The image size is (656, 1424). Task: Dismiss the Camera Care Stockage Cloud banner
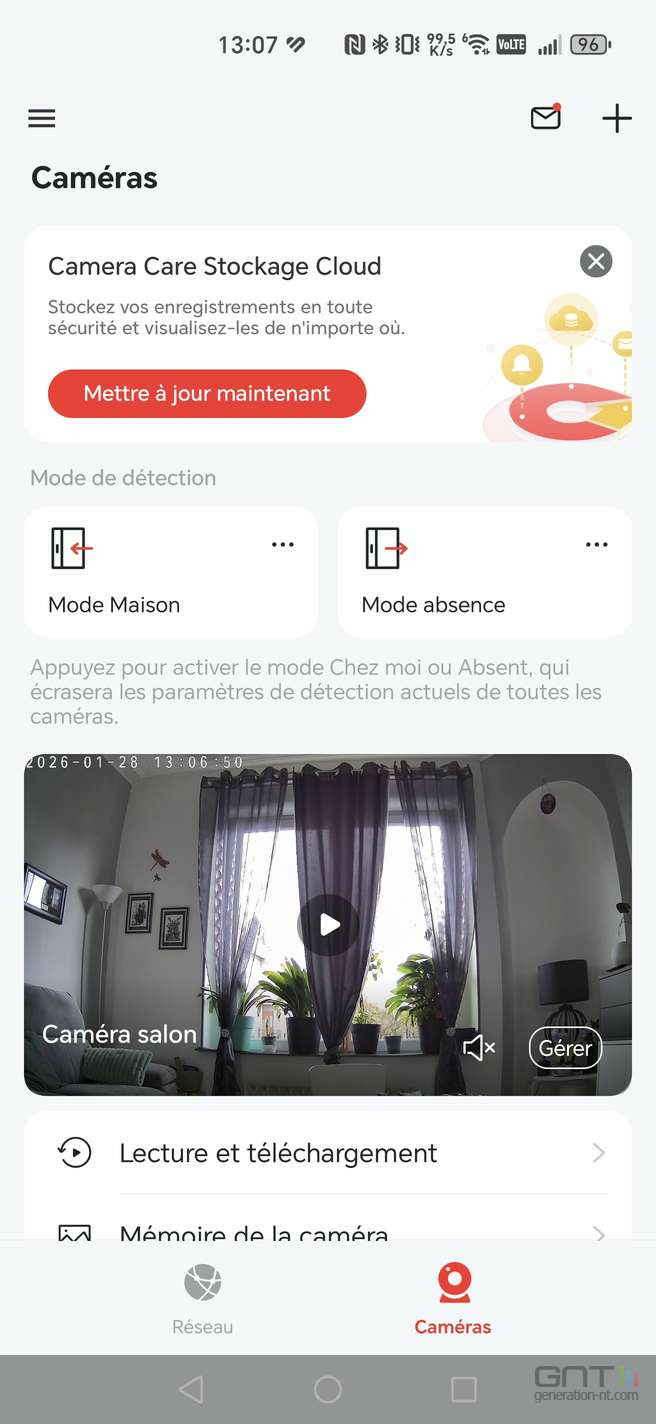(596, 262)
